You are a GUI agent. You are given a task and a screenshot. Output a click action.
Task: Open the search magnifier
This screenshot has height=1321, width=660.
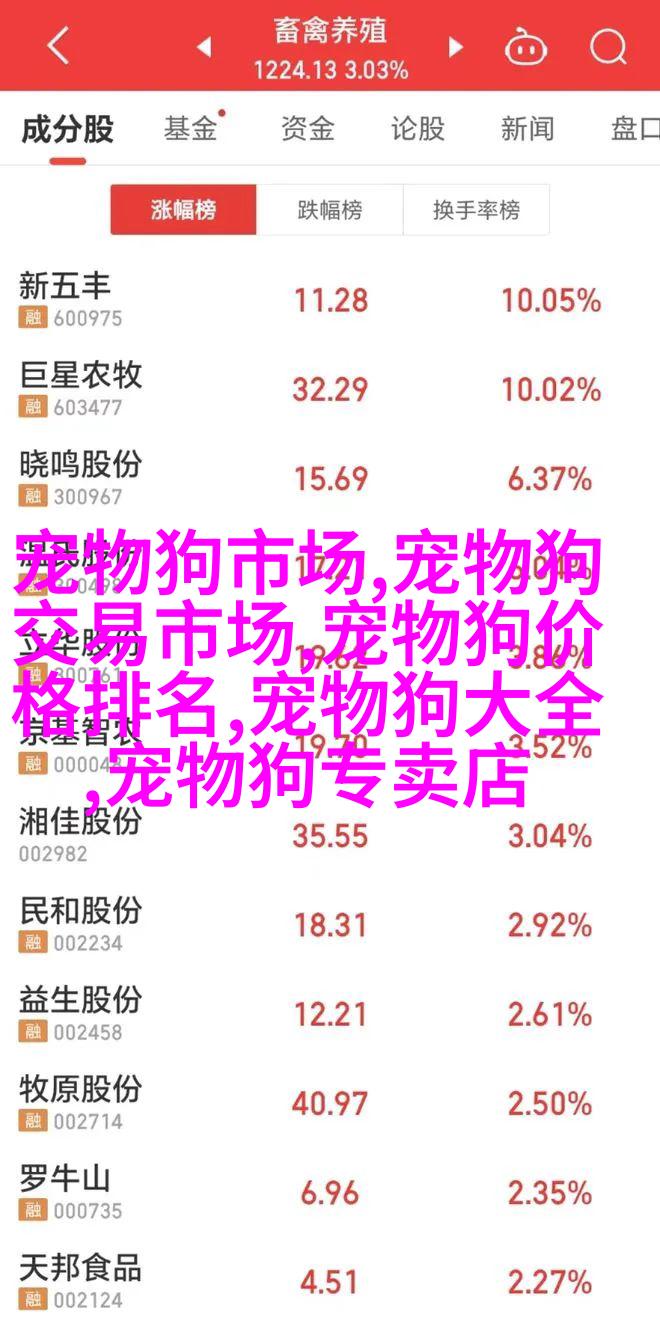(x=607, y=46)
